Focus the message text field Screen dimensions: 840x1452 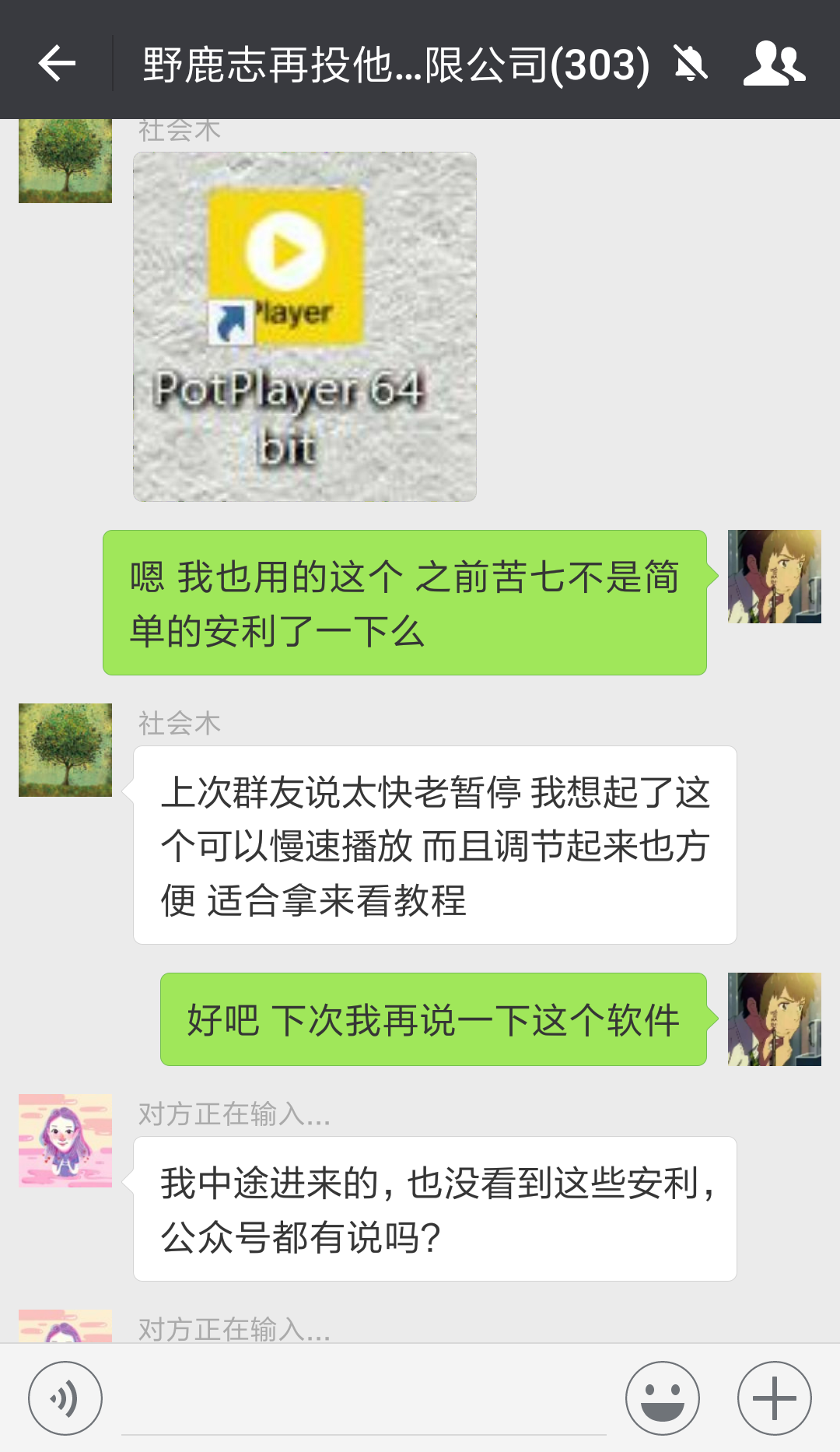click(363, 1401)
